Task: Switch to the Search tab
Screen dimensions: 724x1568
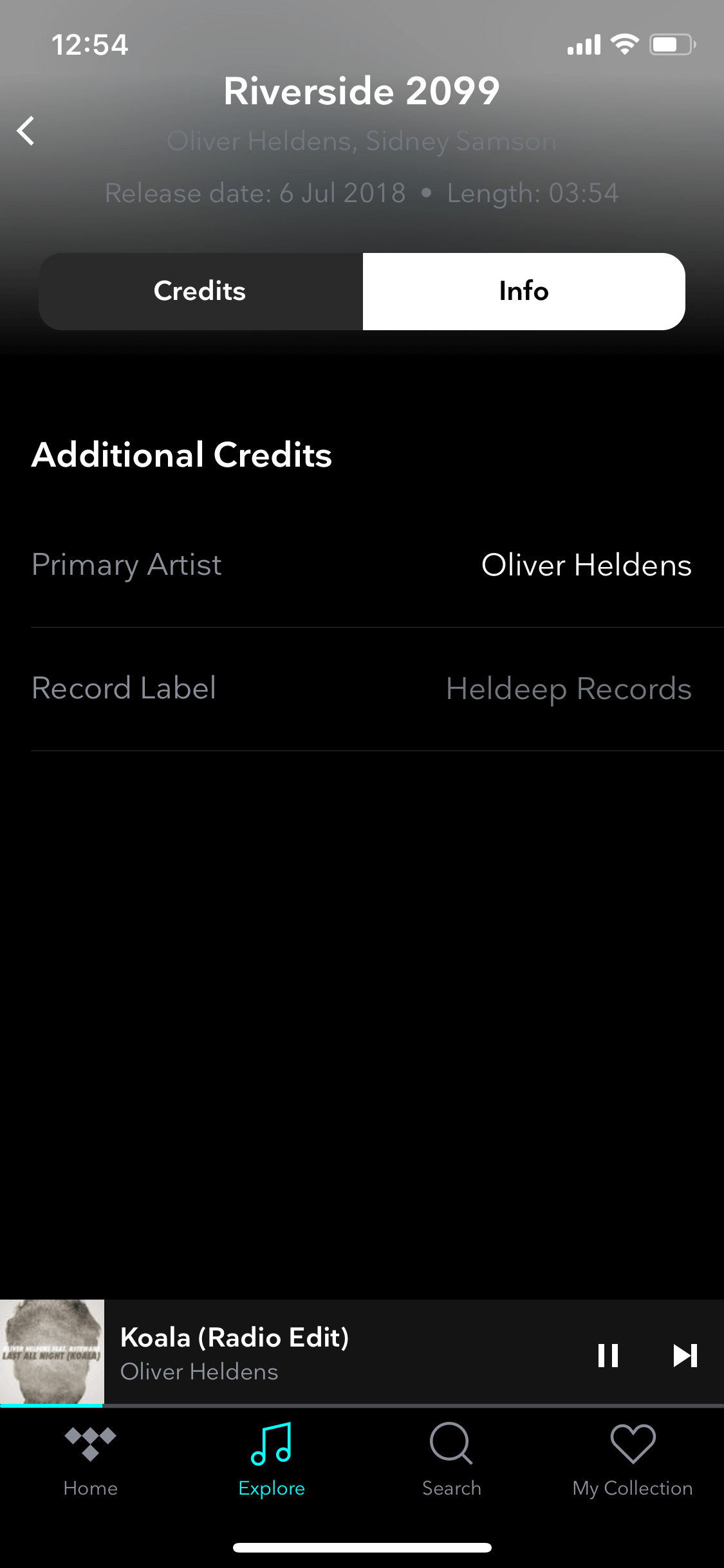Action: click(452, 1460)
